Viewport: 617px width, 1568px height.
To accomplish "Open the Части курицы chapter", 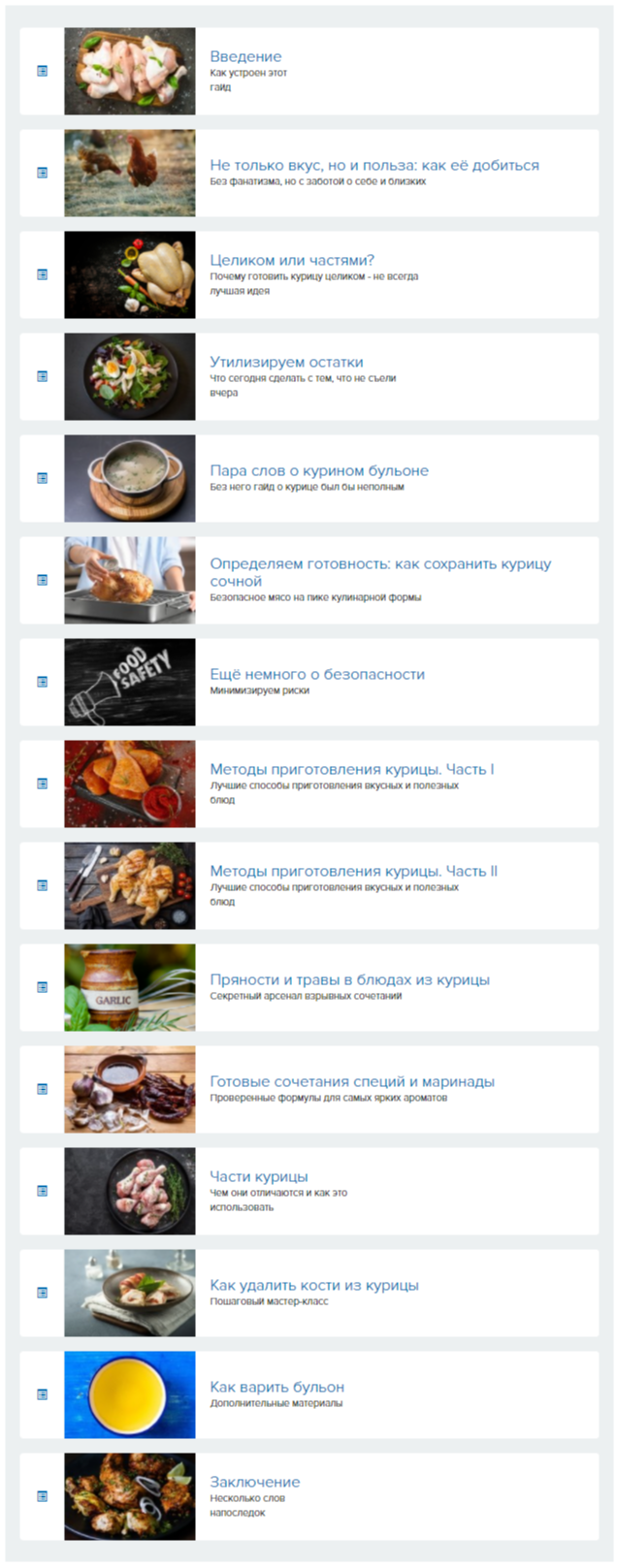I will point(258,1176).
